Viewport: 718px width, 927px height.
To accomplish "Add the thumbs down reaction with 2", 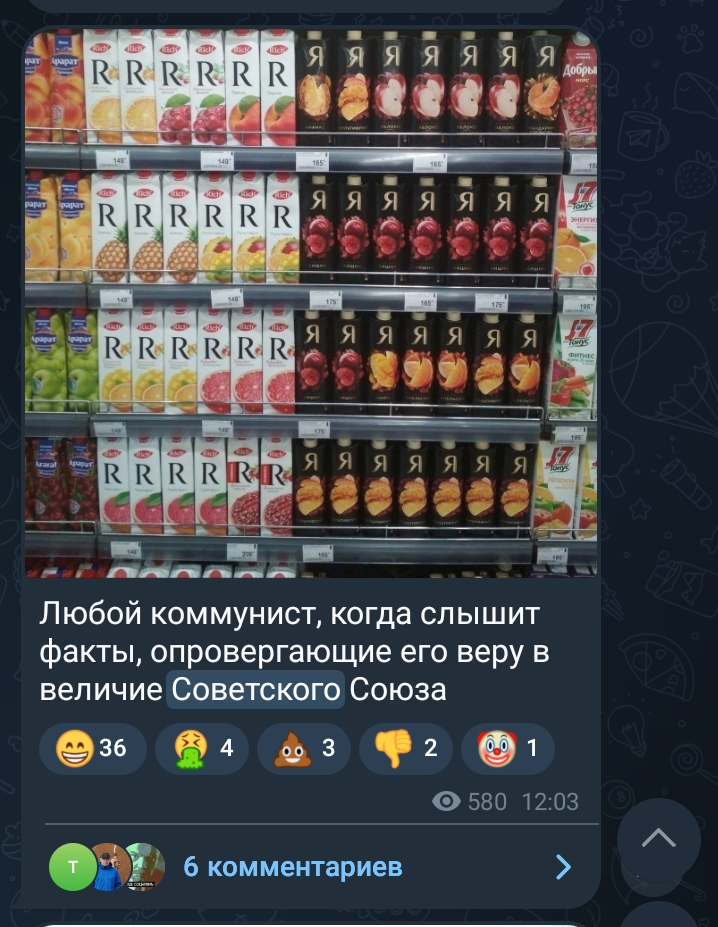I will coord(405,748).
